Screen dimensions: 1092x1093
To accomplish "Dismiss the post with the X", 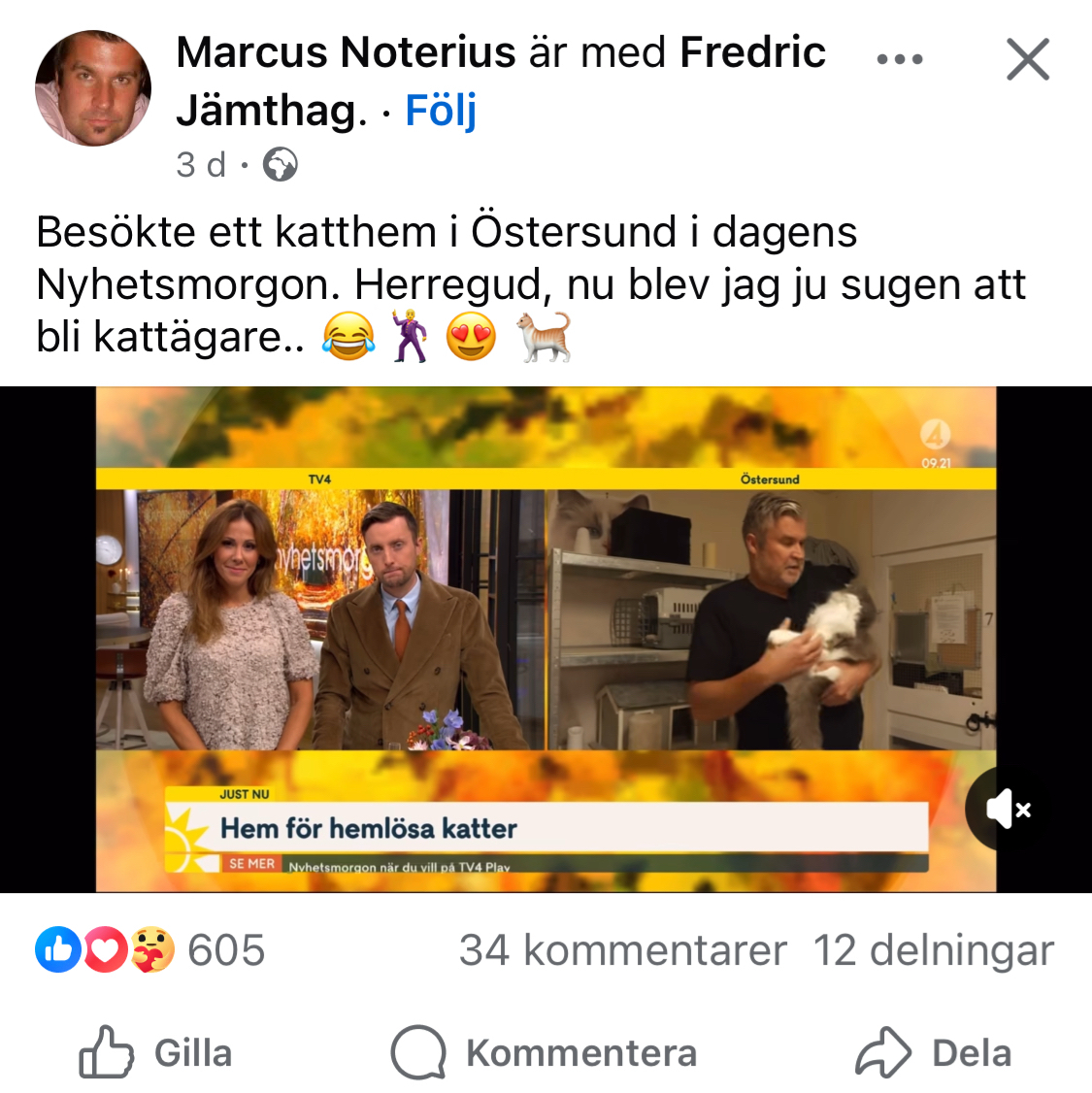I will tap(1028, 60).
